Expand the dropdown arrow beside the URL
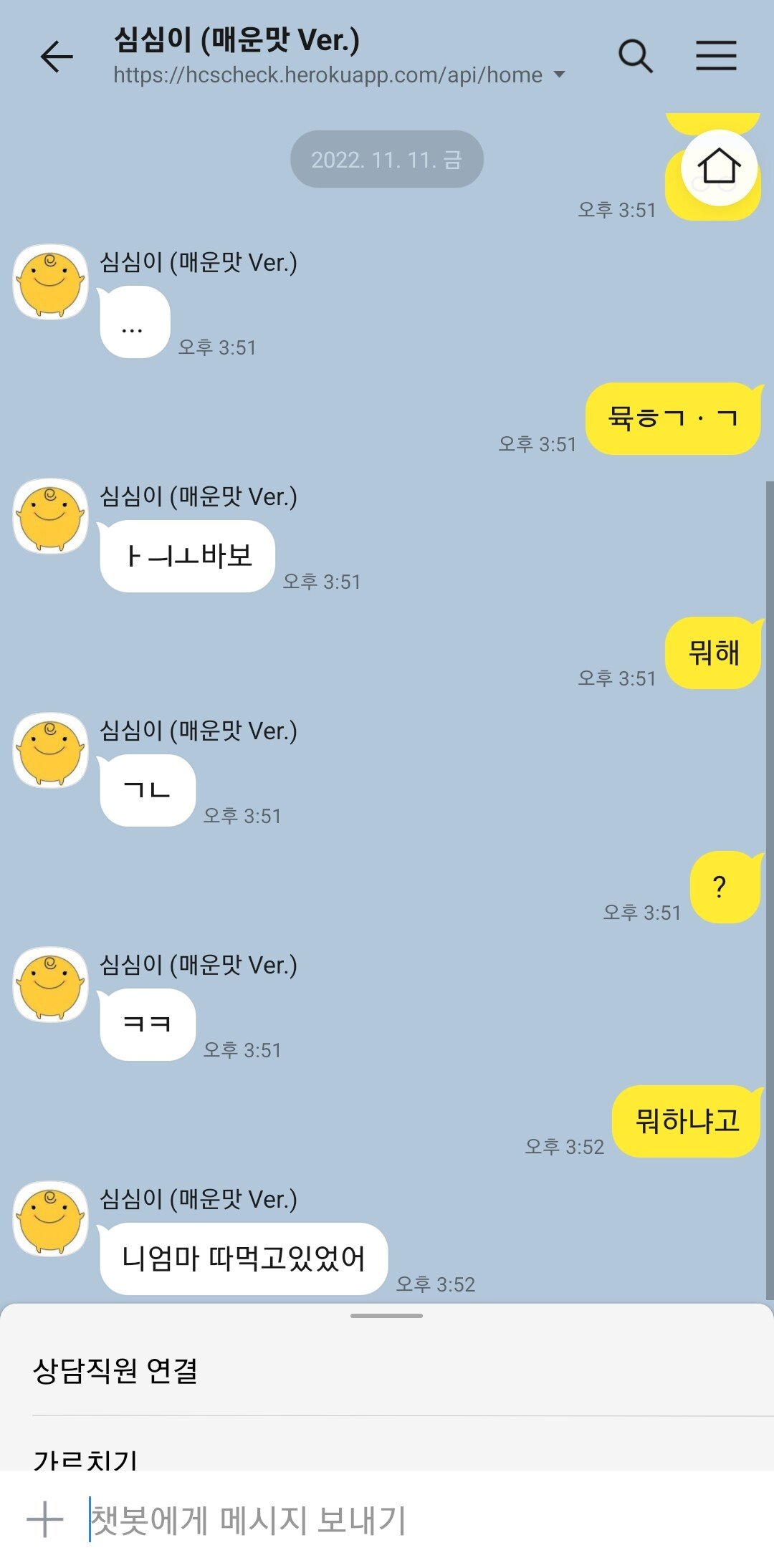 click(x=560, y=74)
